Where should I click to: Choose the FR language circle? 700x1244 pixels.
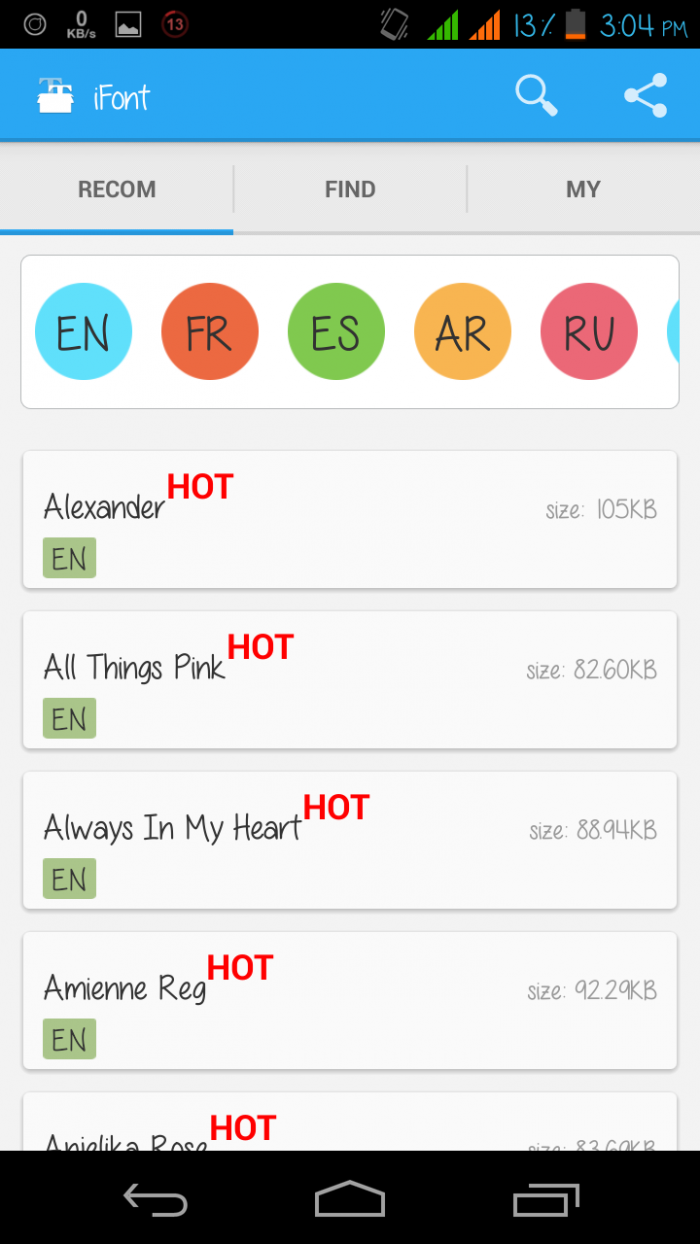point(210,332)
